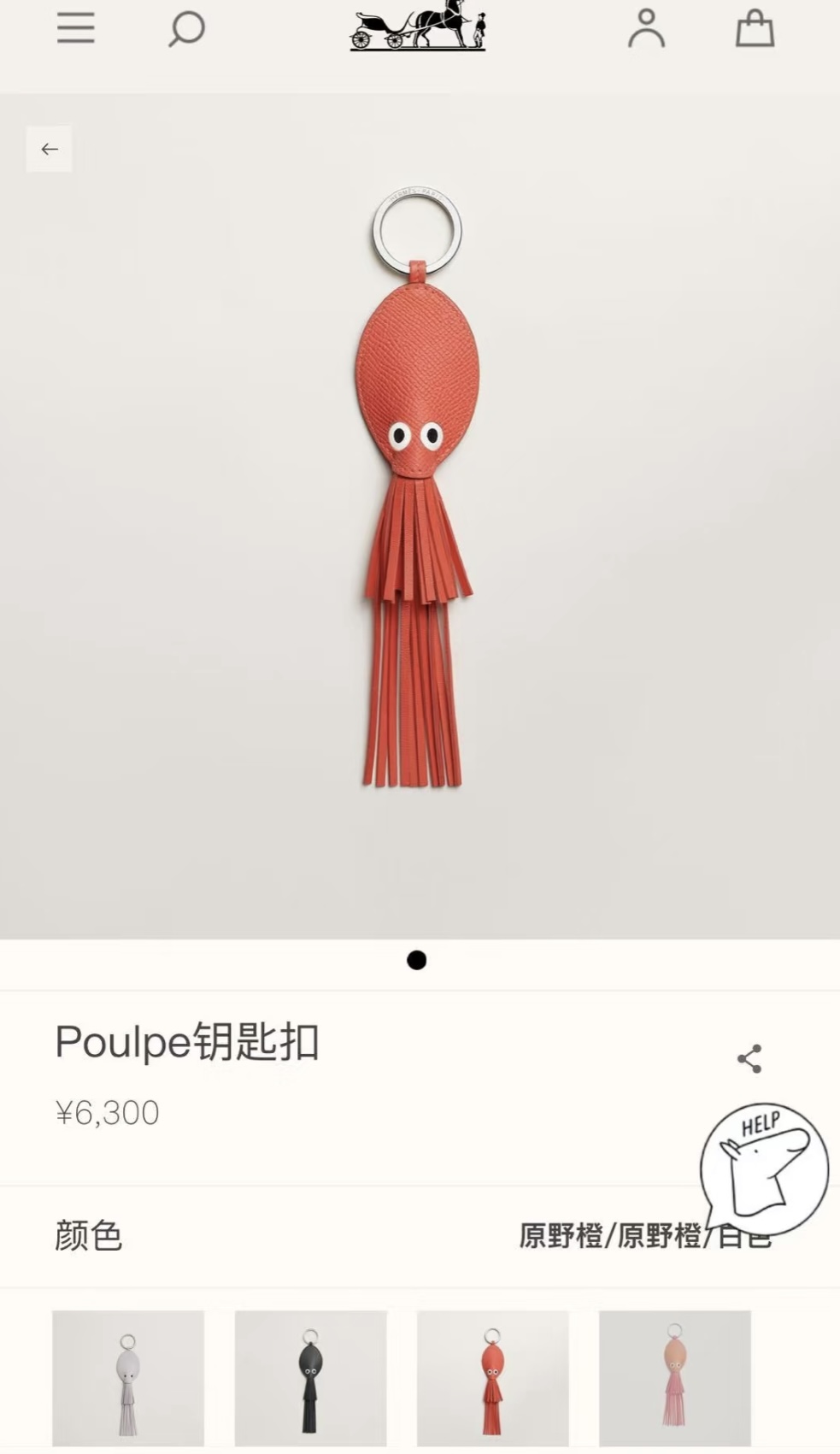Tap the product image of the octopus key ring
The image size is (840, 1454).
(x=417, y=487)
